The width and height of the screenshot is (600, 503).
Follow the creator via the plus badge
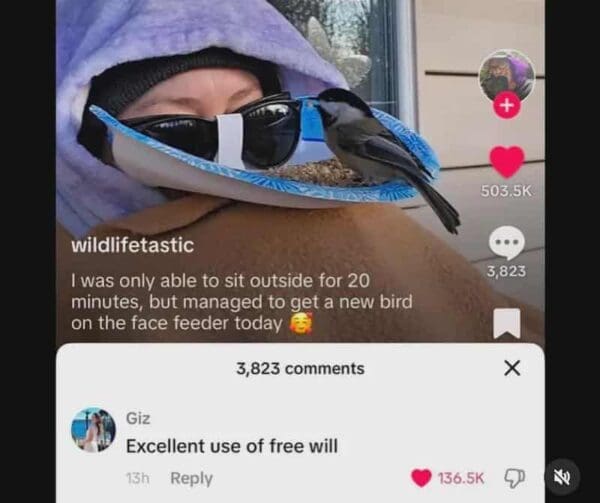[507, 108]
